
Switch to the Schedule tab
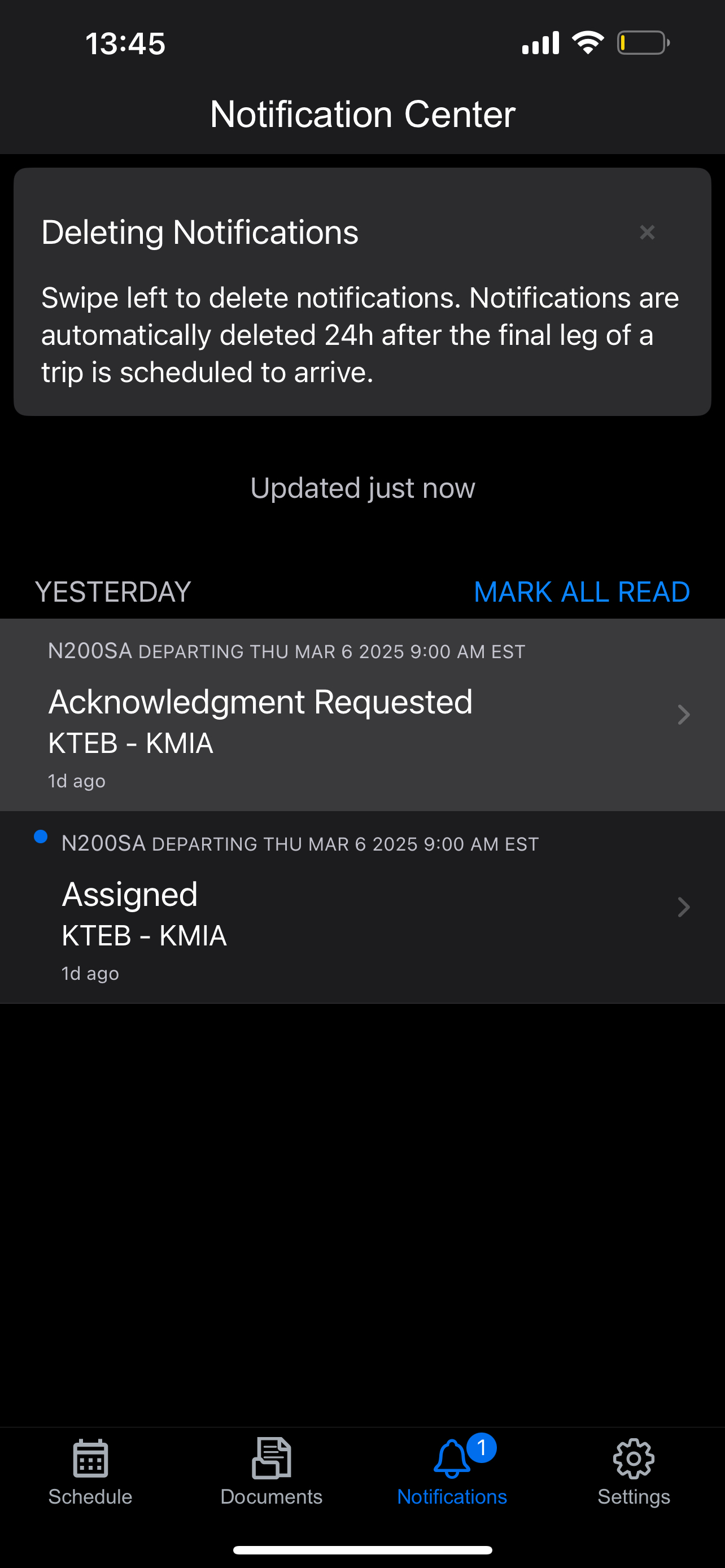90,1472
